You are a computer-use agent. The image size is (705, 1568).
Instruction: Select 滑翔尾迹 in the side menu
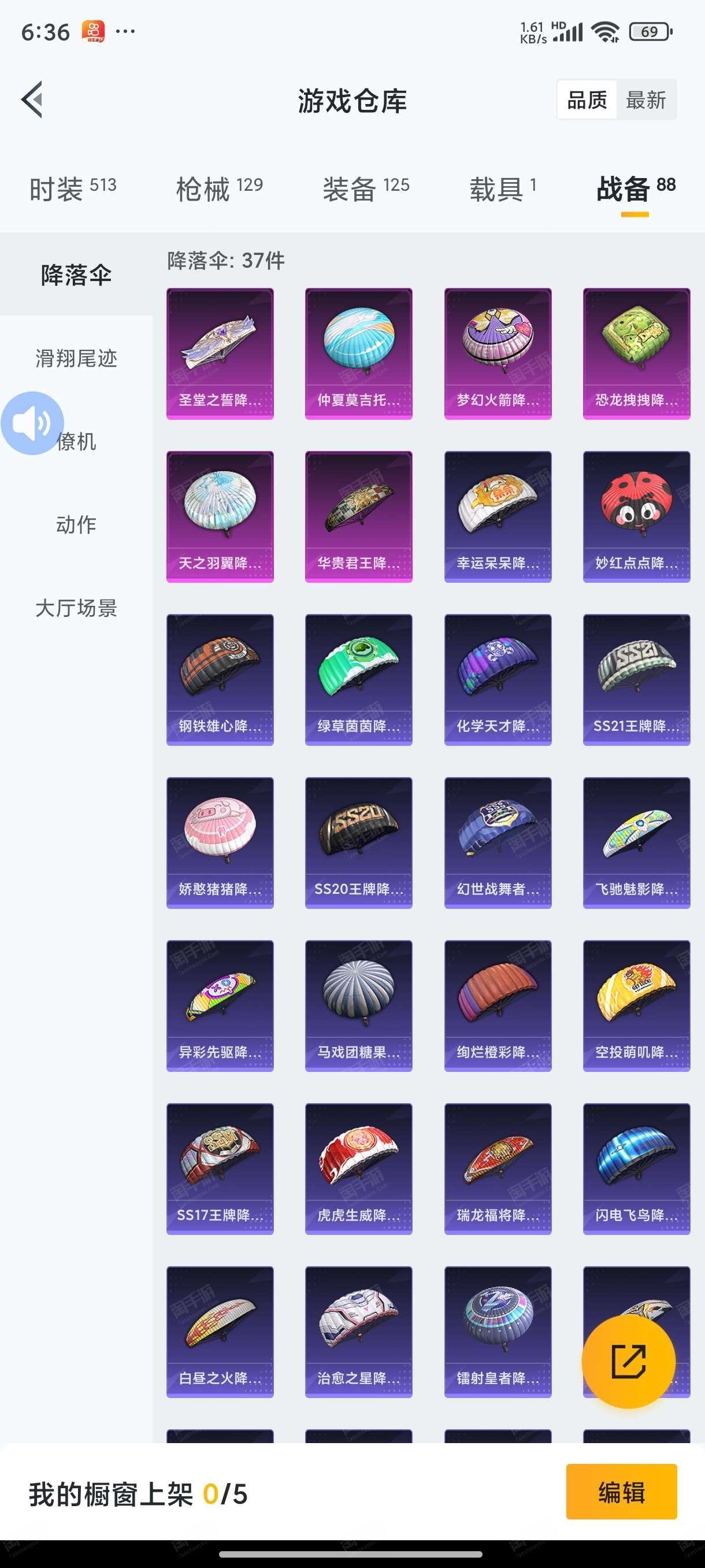coord(76,358)
